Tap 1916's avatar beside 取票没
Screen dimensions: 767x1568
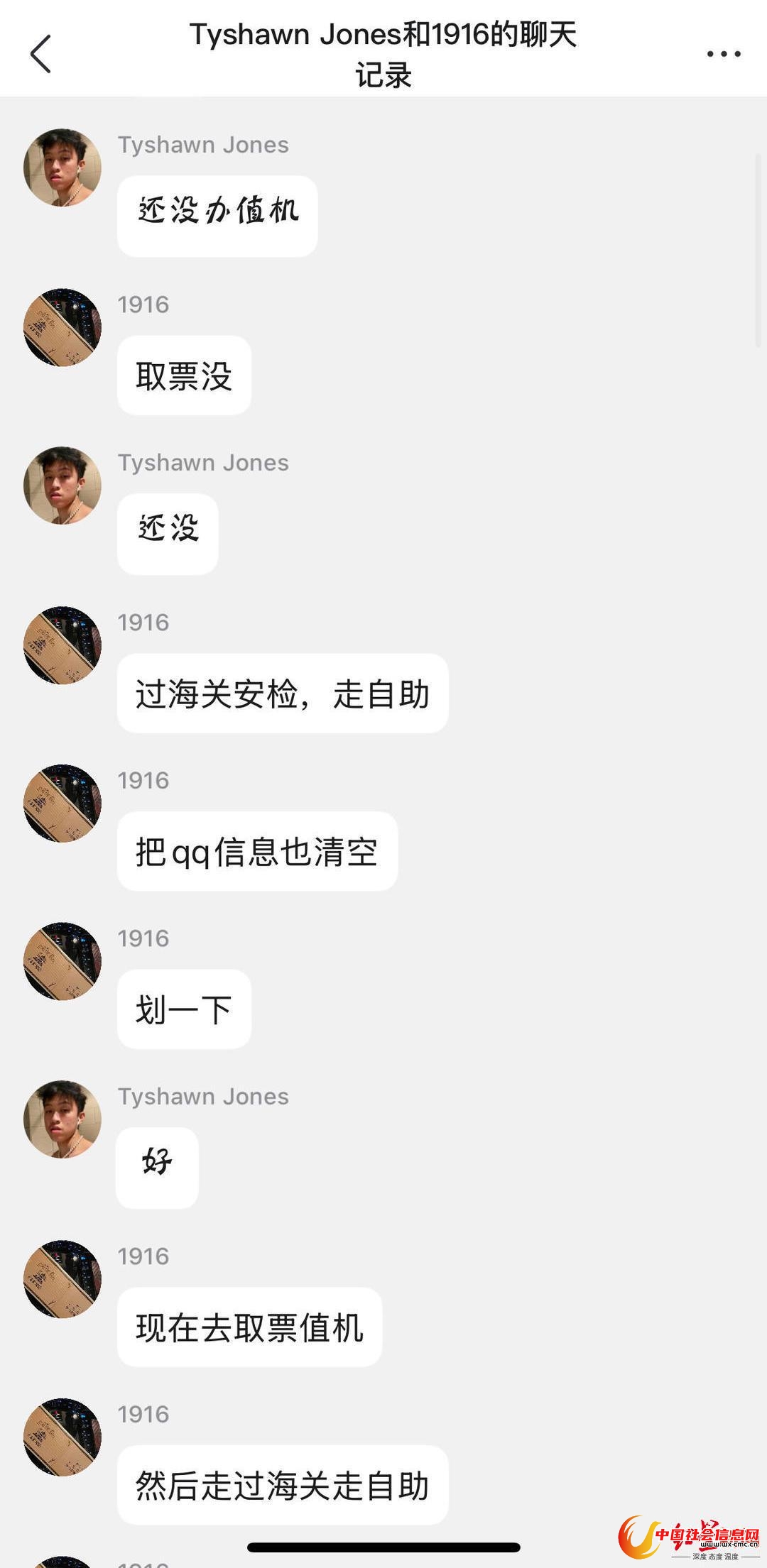pos(62,327)
